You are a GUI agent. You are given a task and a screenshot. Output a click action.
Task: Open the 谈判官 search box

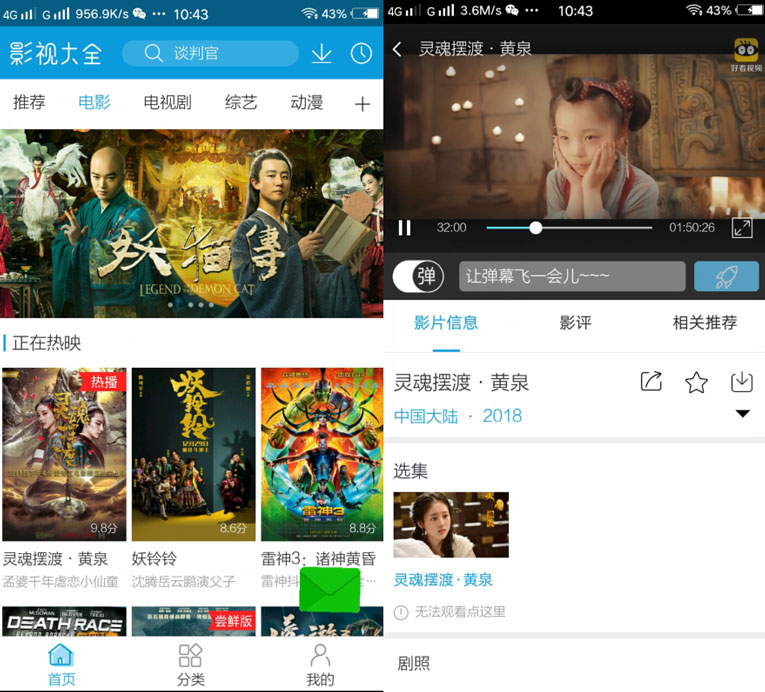pos(210,53)
